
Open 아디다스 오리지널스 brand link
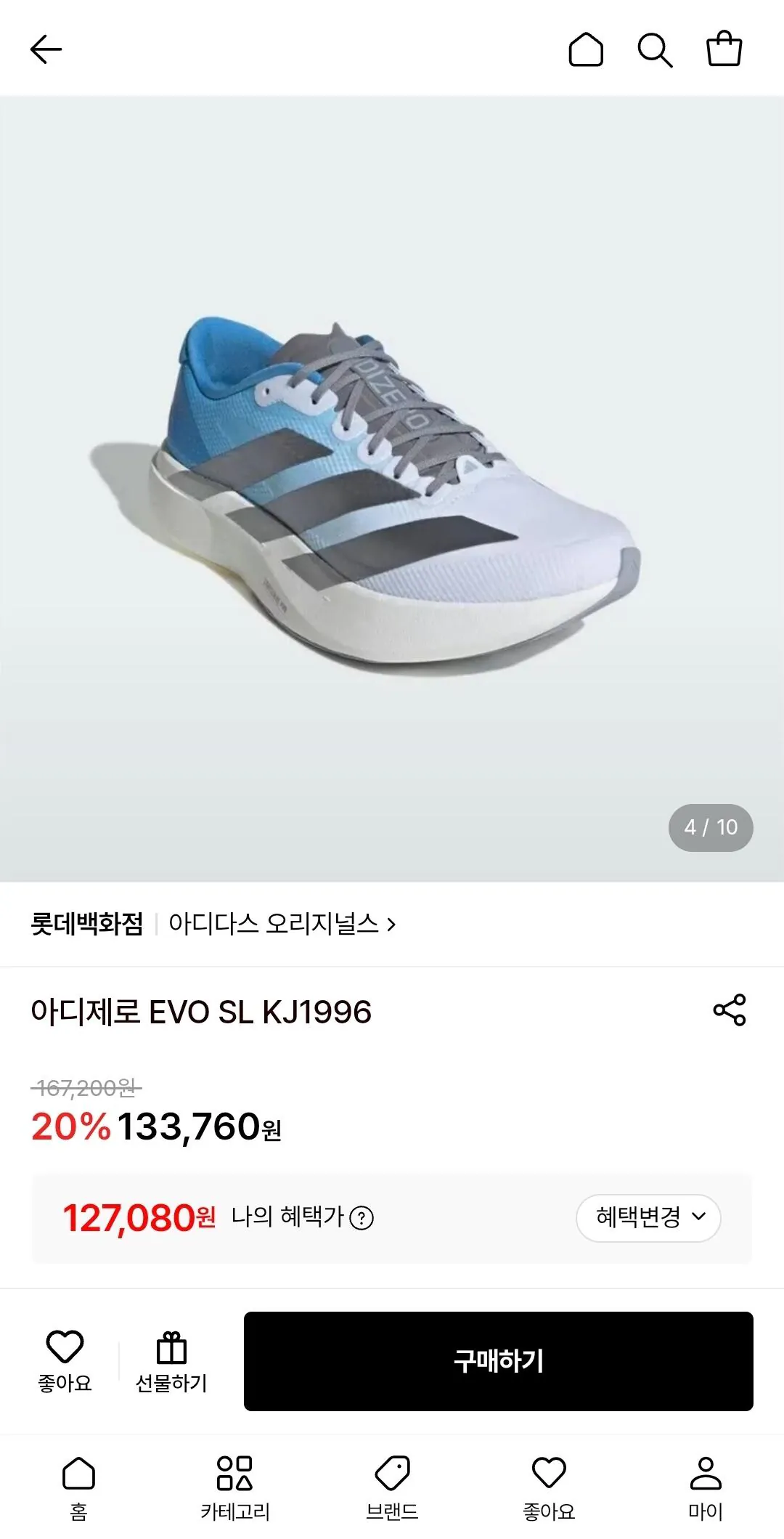tap(282, 924)
